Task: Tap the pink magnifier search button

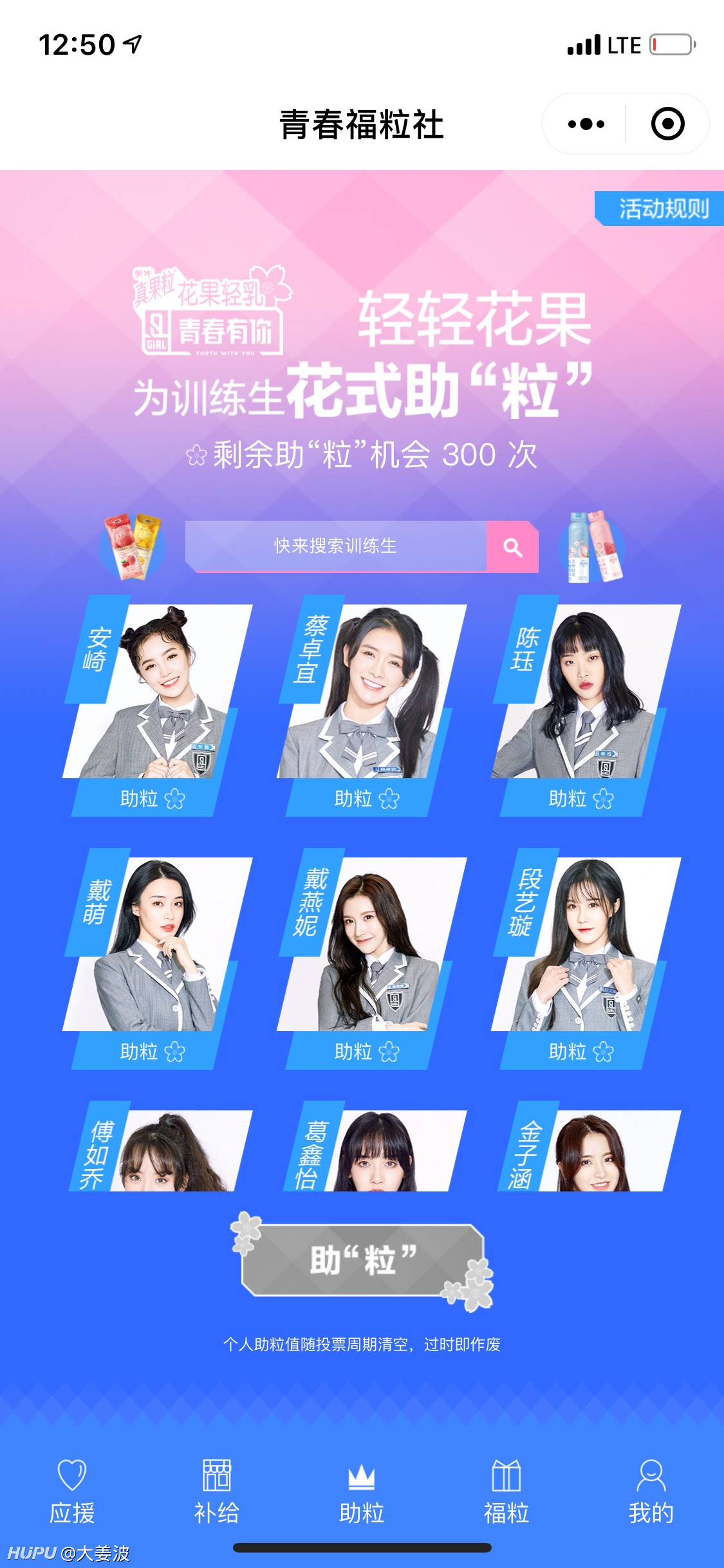Action: point(512,547)
